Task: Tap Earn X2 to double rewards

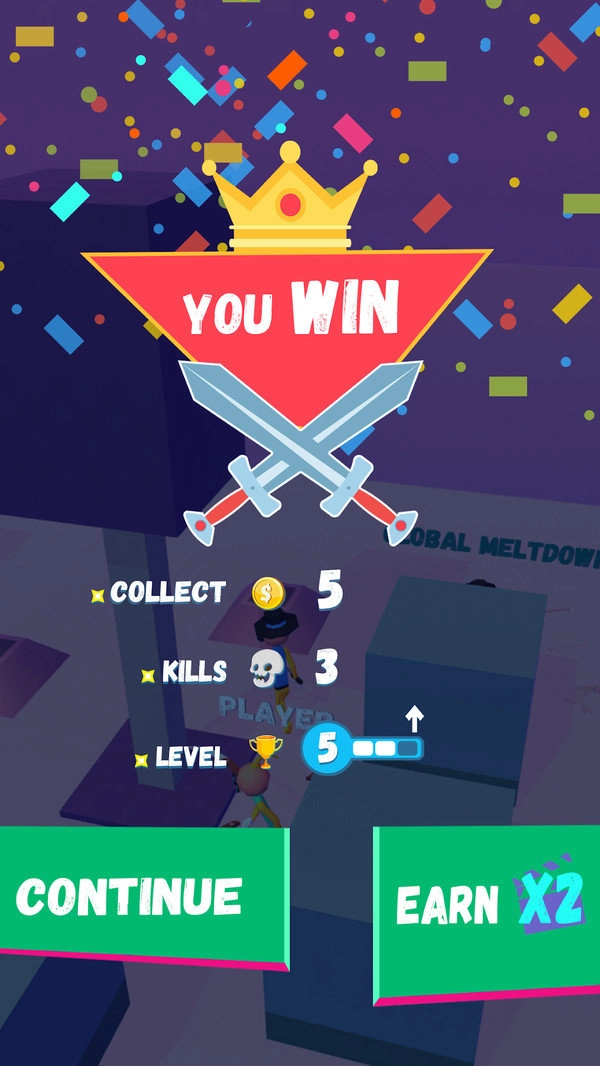Action: [x=489, y=905]
